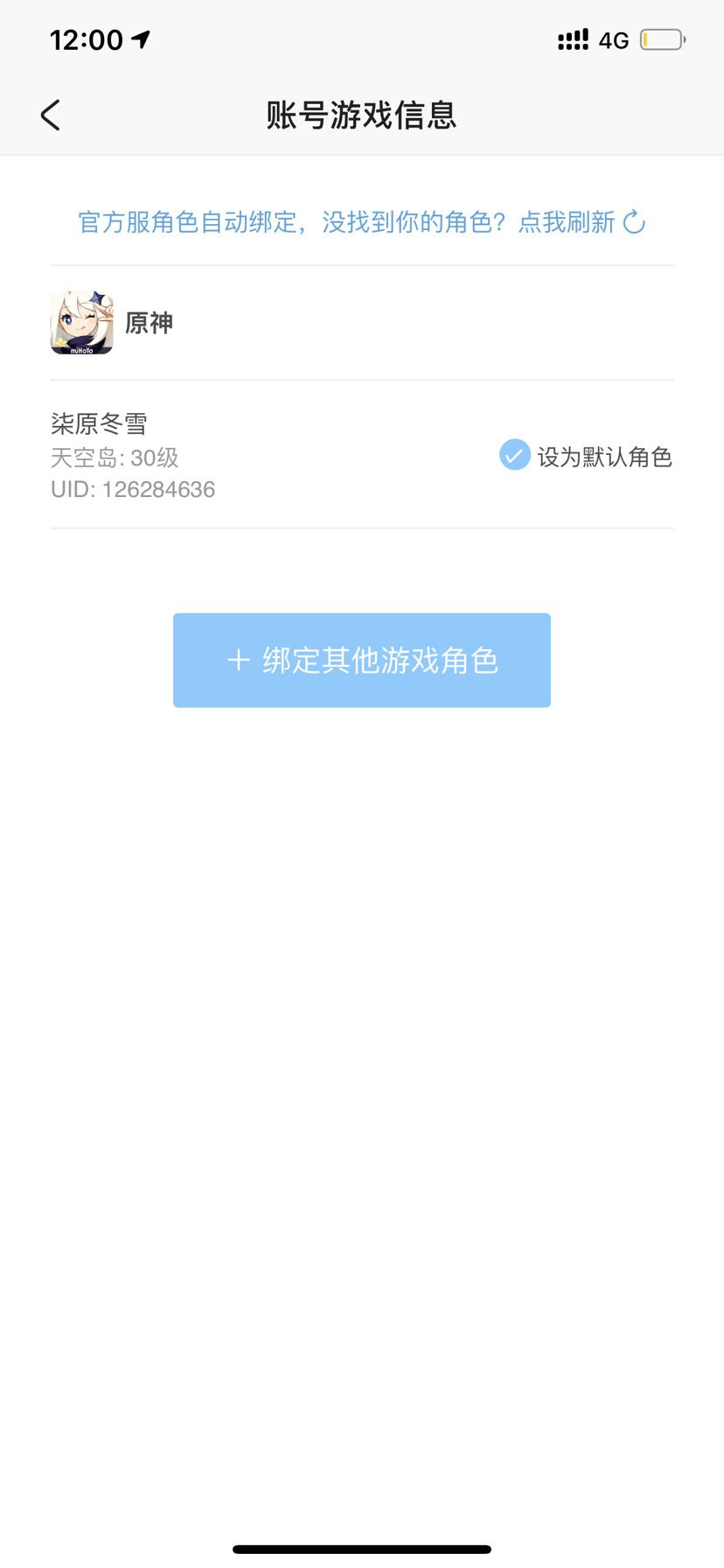Tap the 天空岛: 30级 server level text
724x1568 pixels.
point(115,458)
